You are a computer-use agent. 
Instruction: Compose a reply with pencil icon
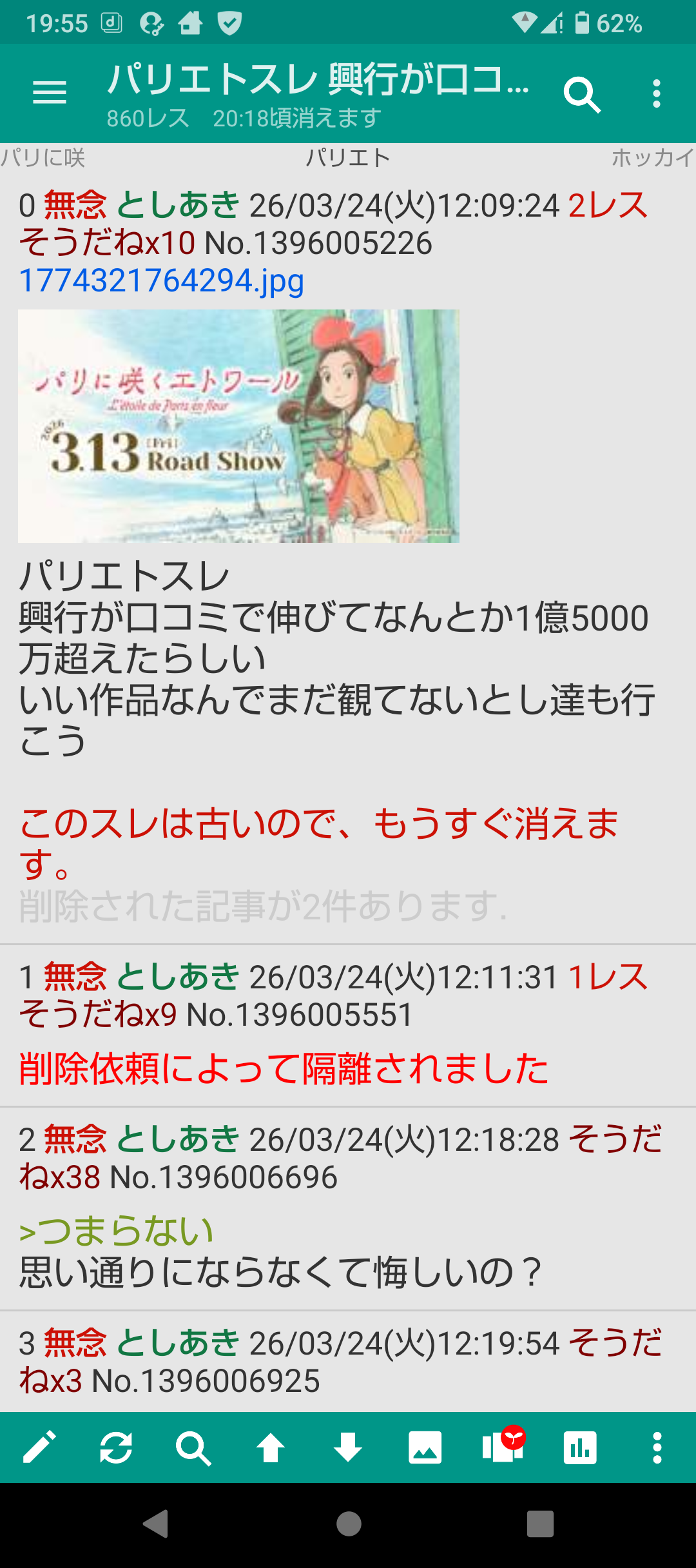click(39, 1448)
